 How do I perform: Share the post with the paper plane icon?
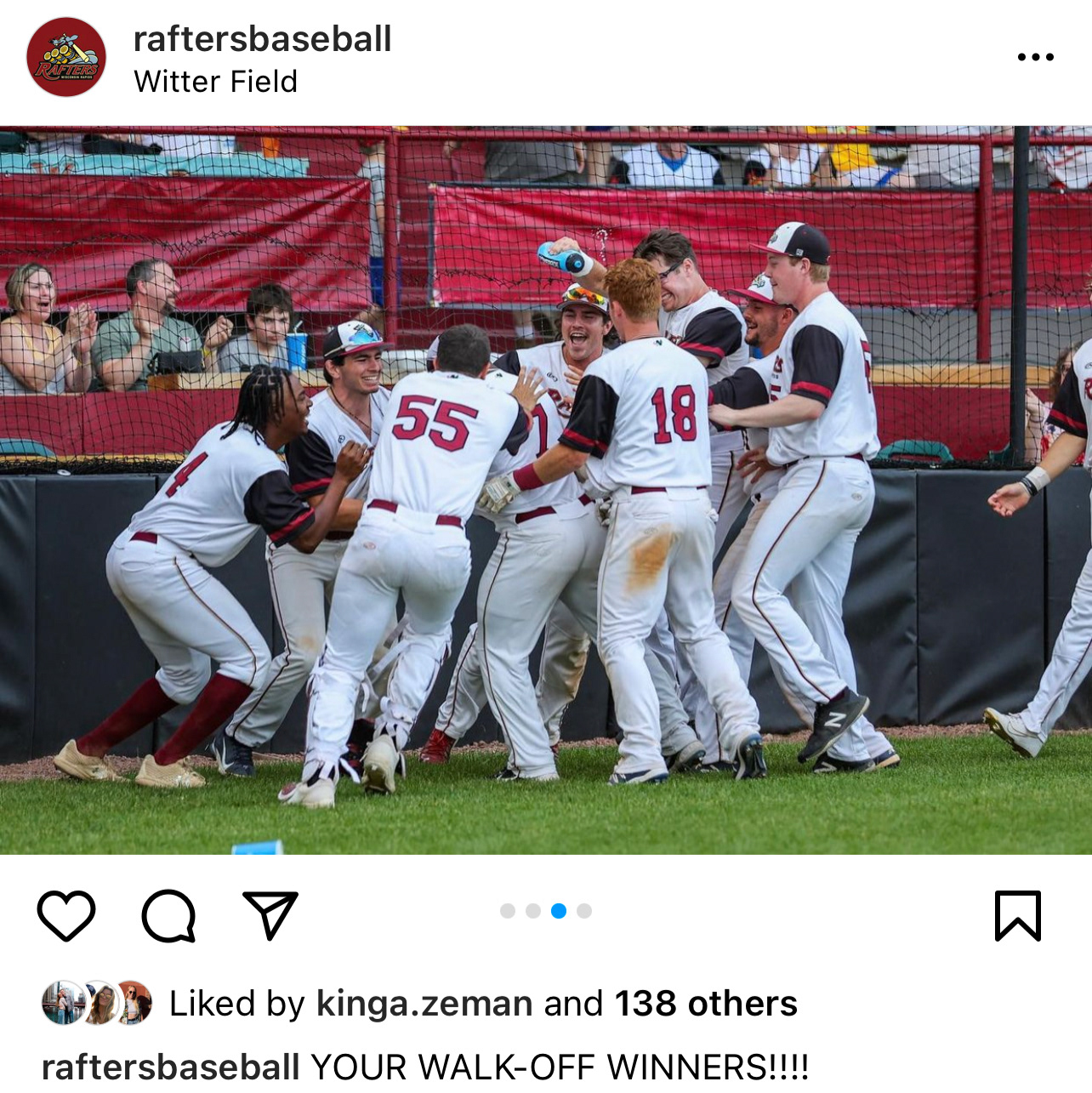(270, 915)
